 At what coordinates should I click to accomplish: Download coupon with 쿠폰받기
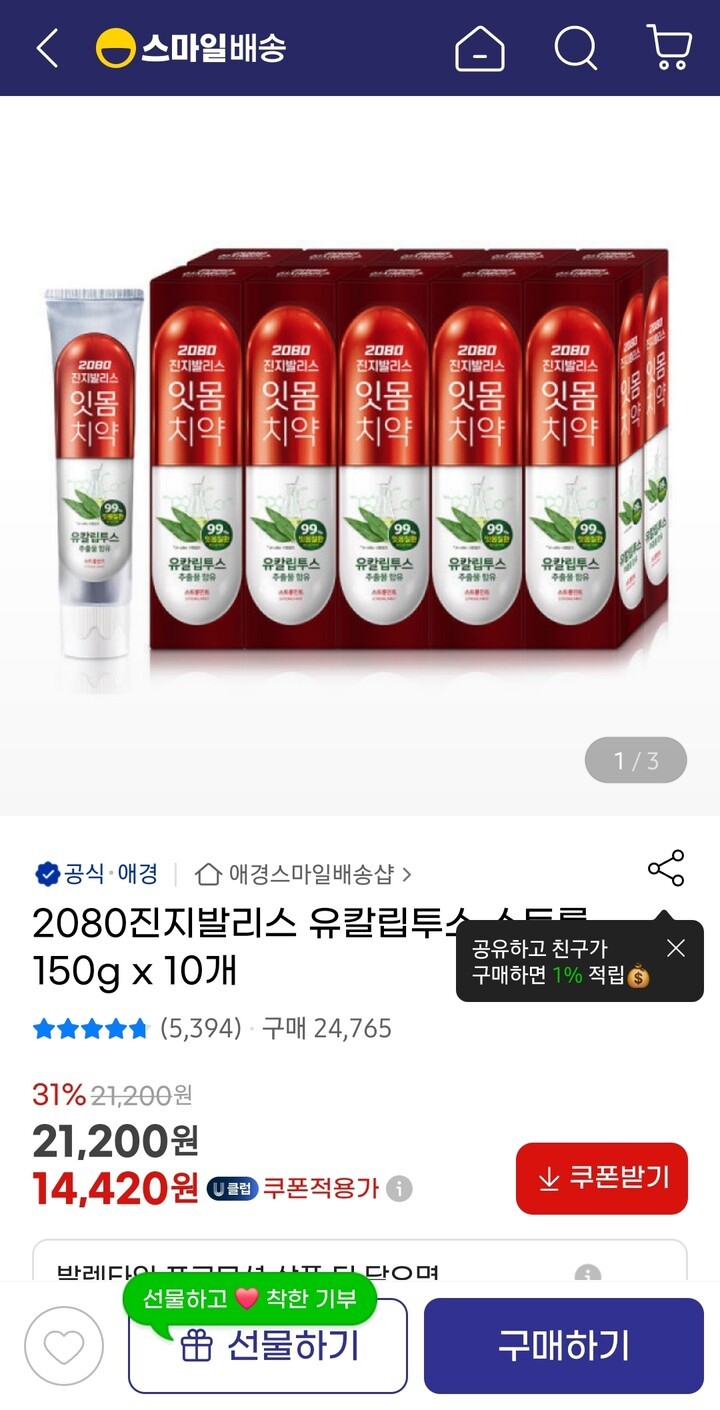point(602,1178)
